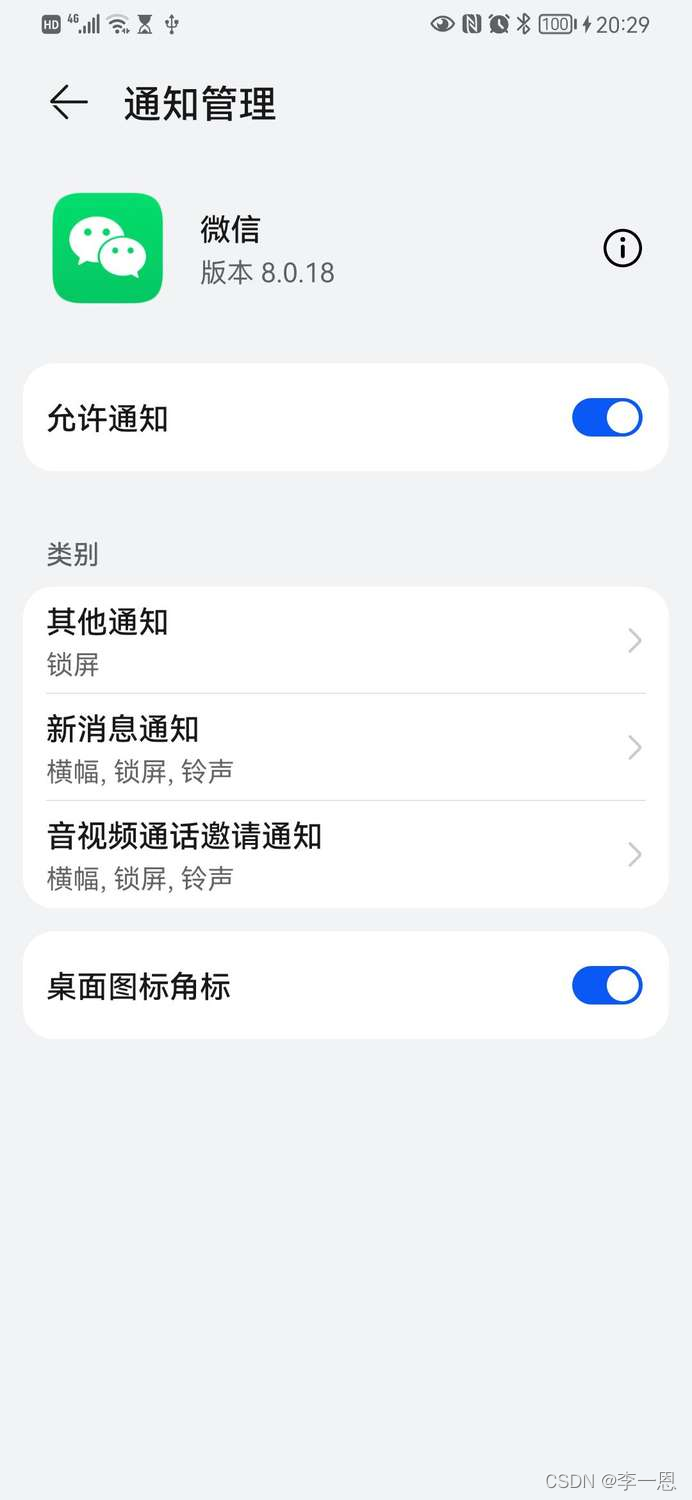Open the 微信 app info icon
This screenshot has height=1500, width=692.
tap(622, 248)
